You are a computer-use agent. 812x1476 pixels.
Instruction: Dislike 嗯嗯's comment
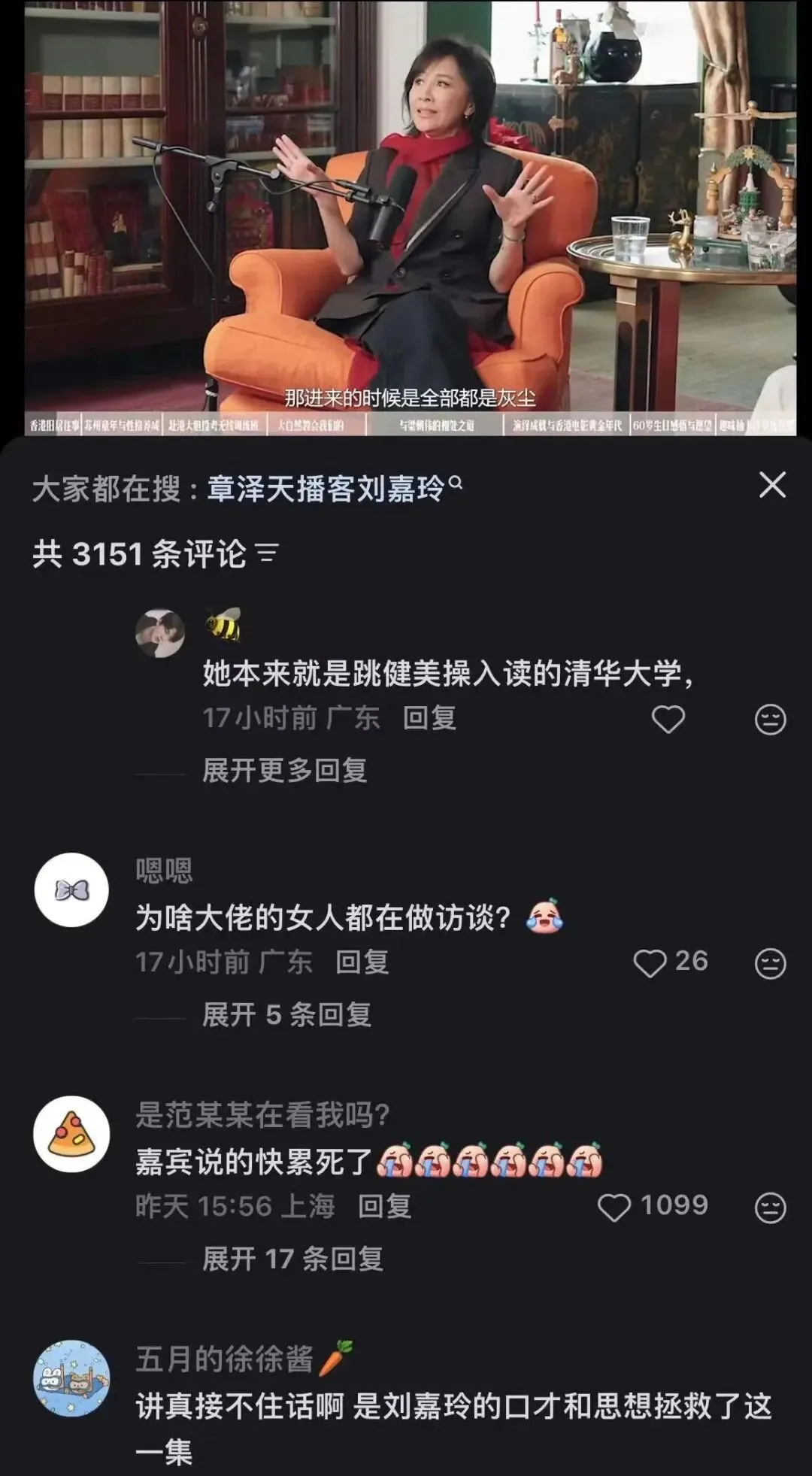click(770, 963)
